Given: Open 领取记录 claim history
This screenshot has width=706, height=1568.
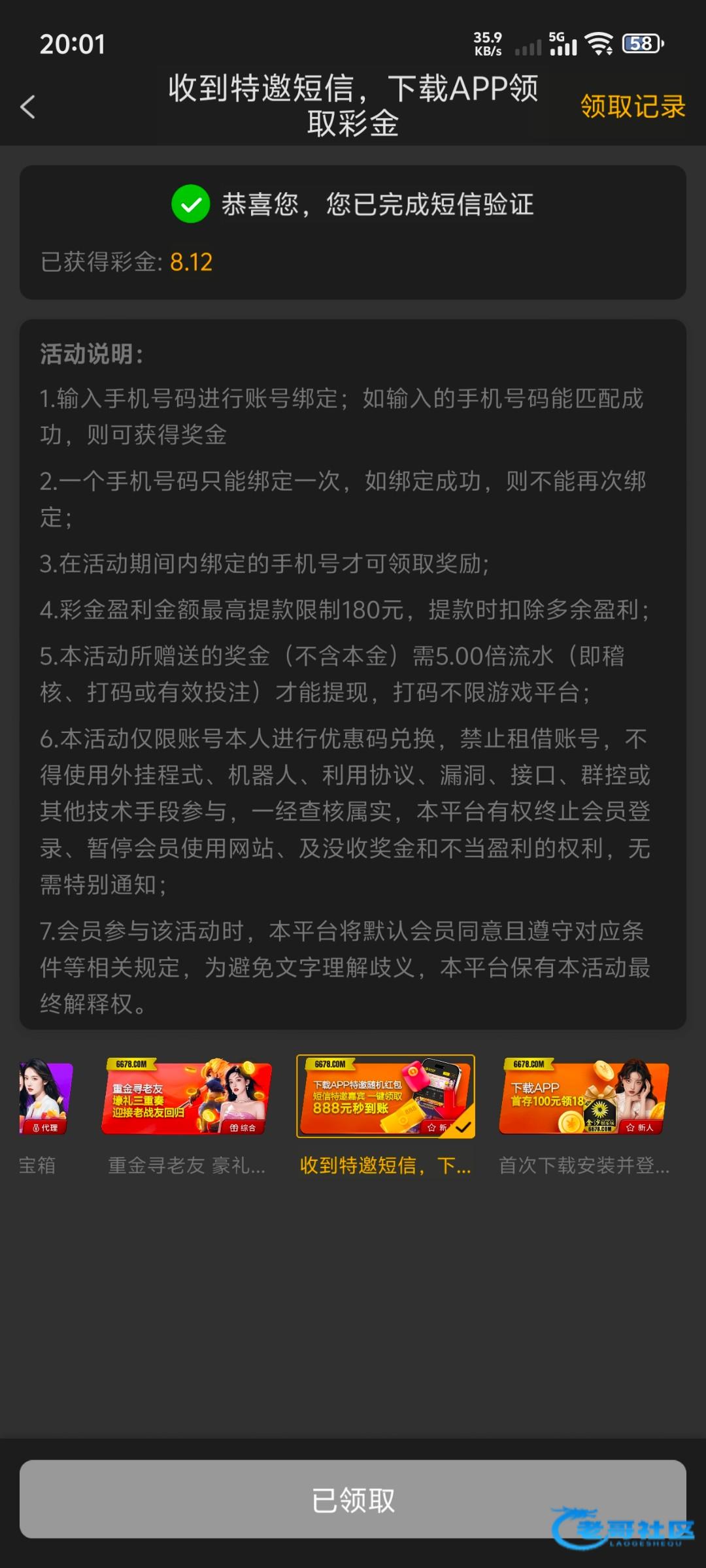Looking at the screenshot, I should (x=632, y=106).
